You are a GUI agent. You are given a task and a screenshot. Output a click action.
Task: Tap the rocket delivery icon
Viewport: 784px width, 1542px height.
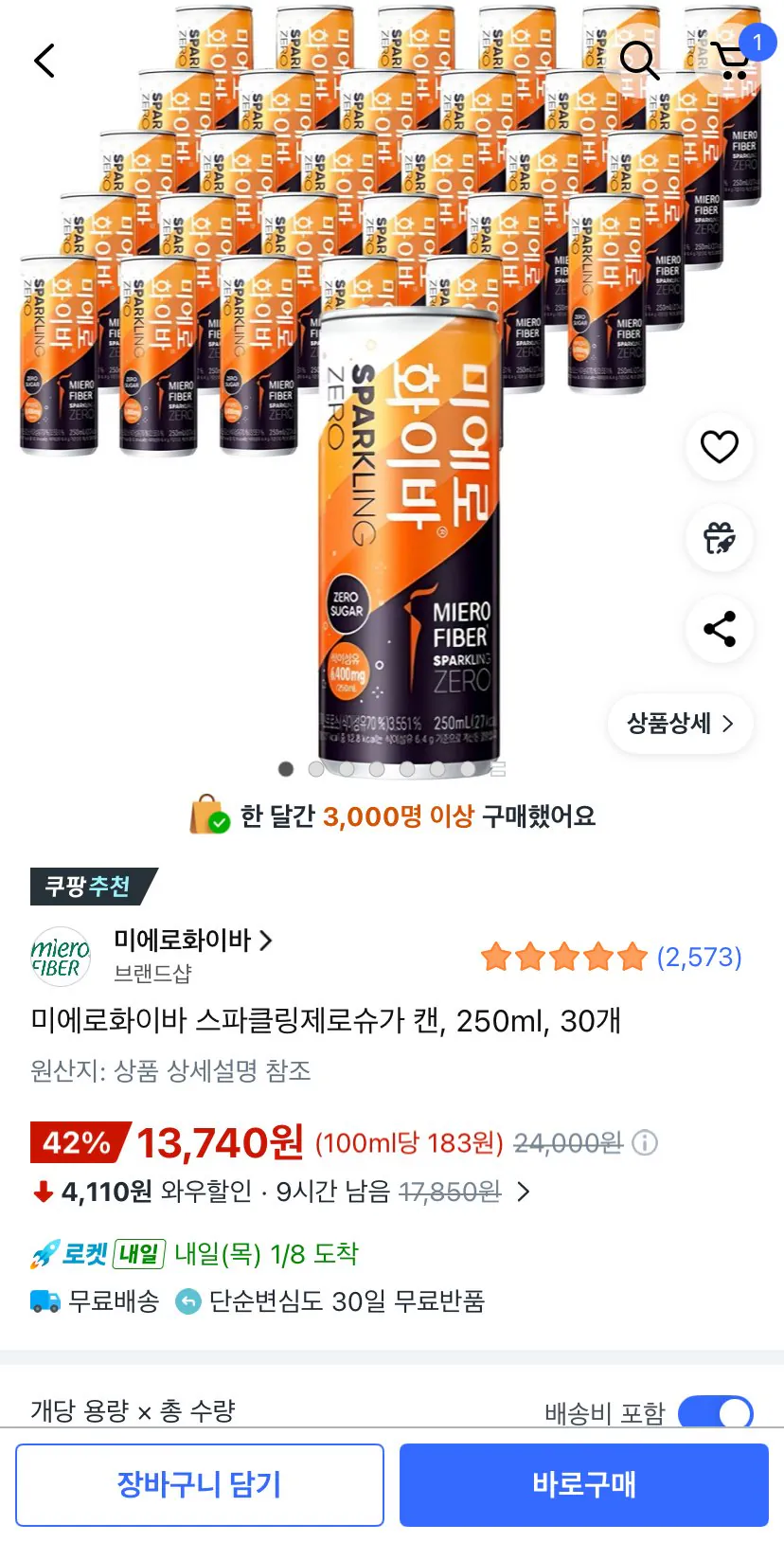[x=42, y=1251]
